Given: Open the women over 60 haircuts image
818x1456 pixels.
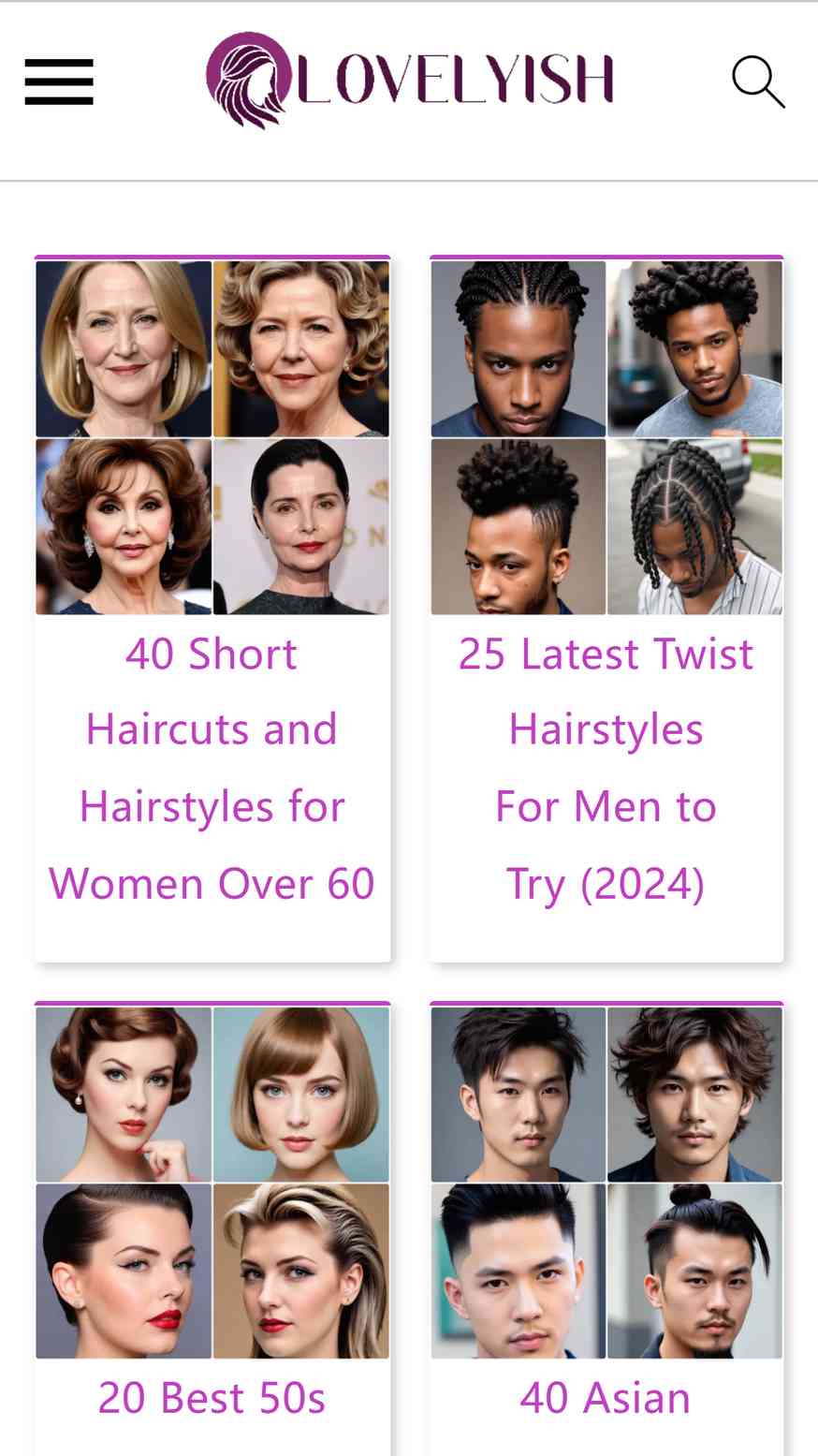Looking at the screenshot, I should 212,437.
